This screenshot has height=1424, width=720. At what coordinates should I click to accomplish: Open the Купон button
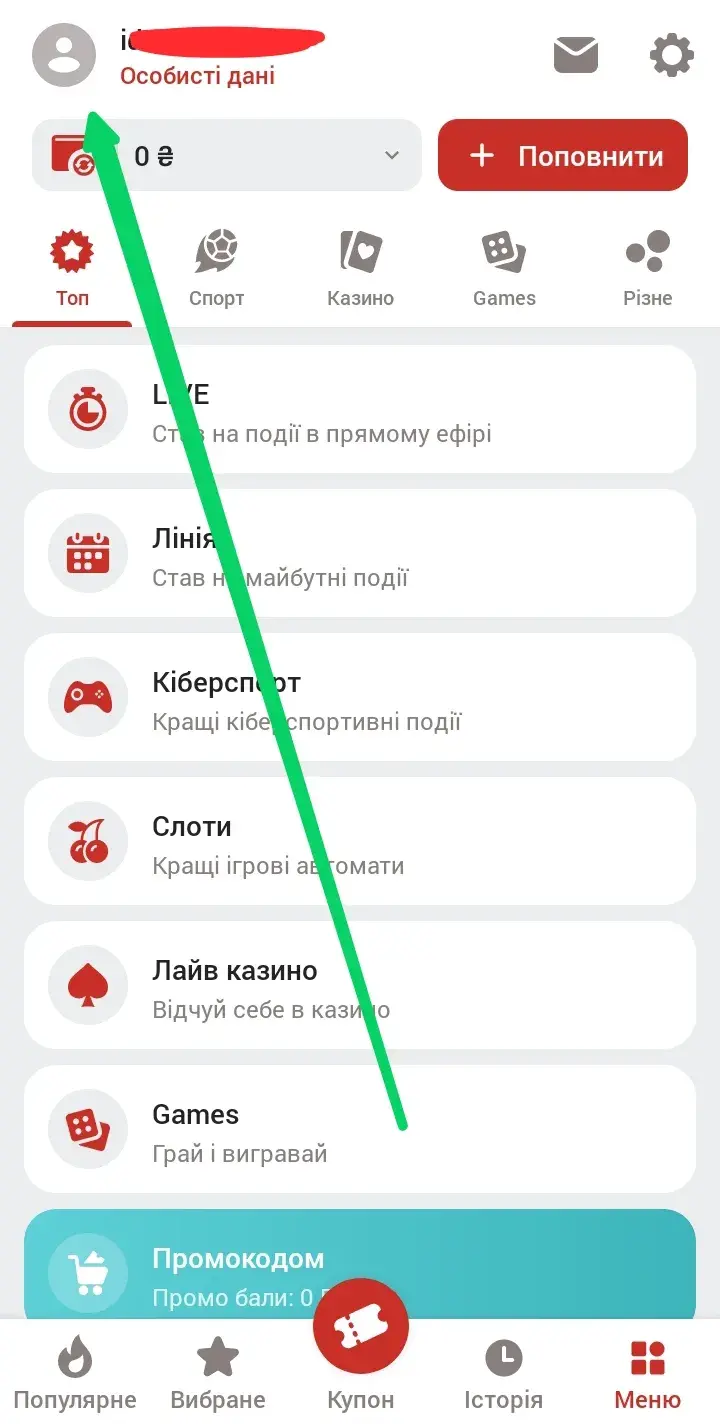click(x=361, y=1340)
